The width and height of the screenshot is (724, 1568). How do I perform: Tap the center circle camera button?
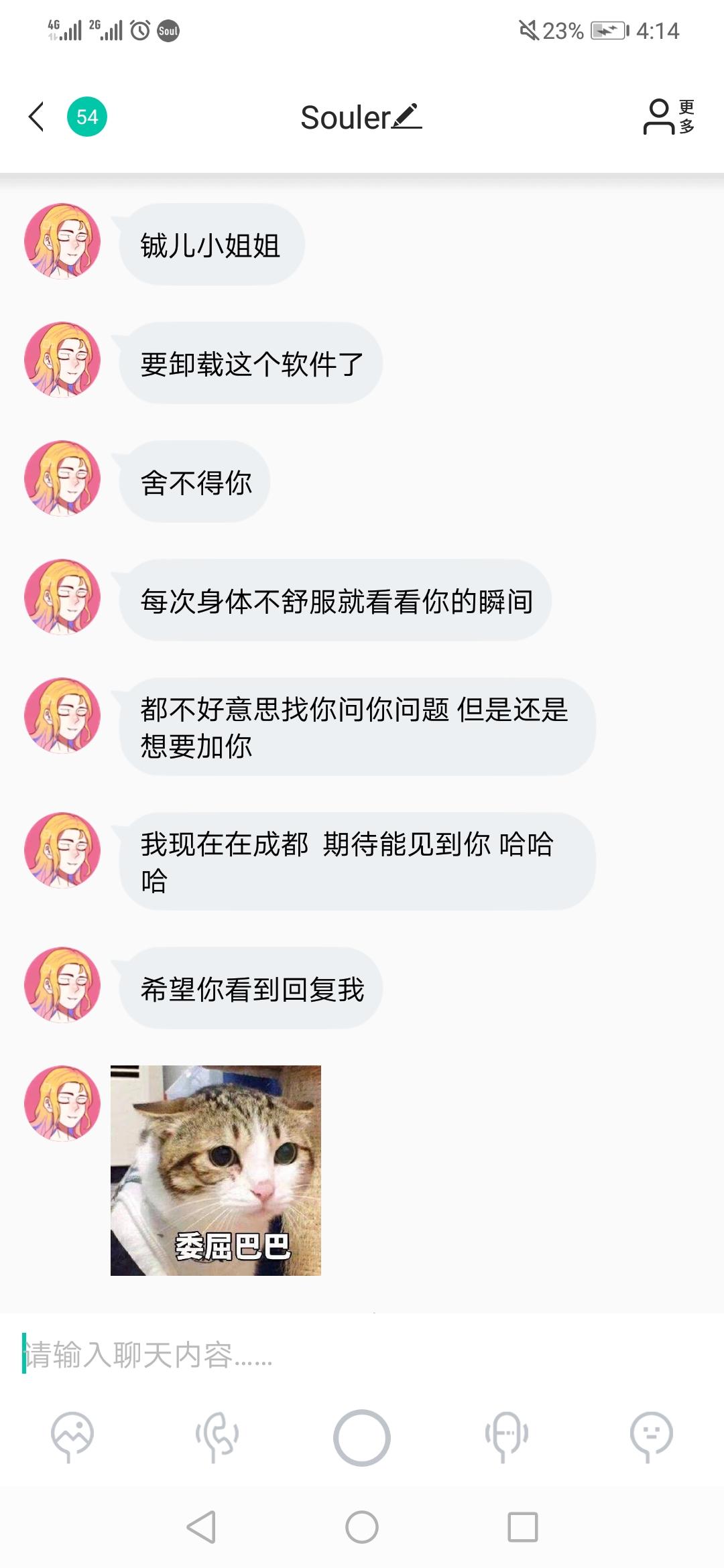[x=362, y=1438]
